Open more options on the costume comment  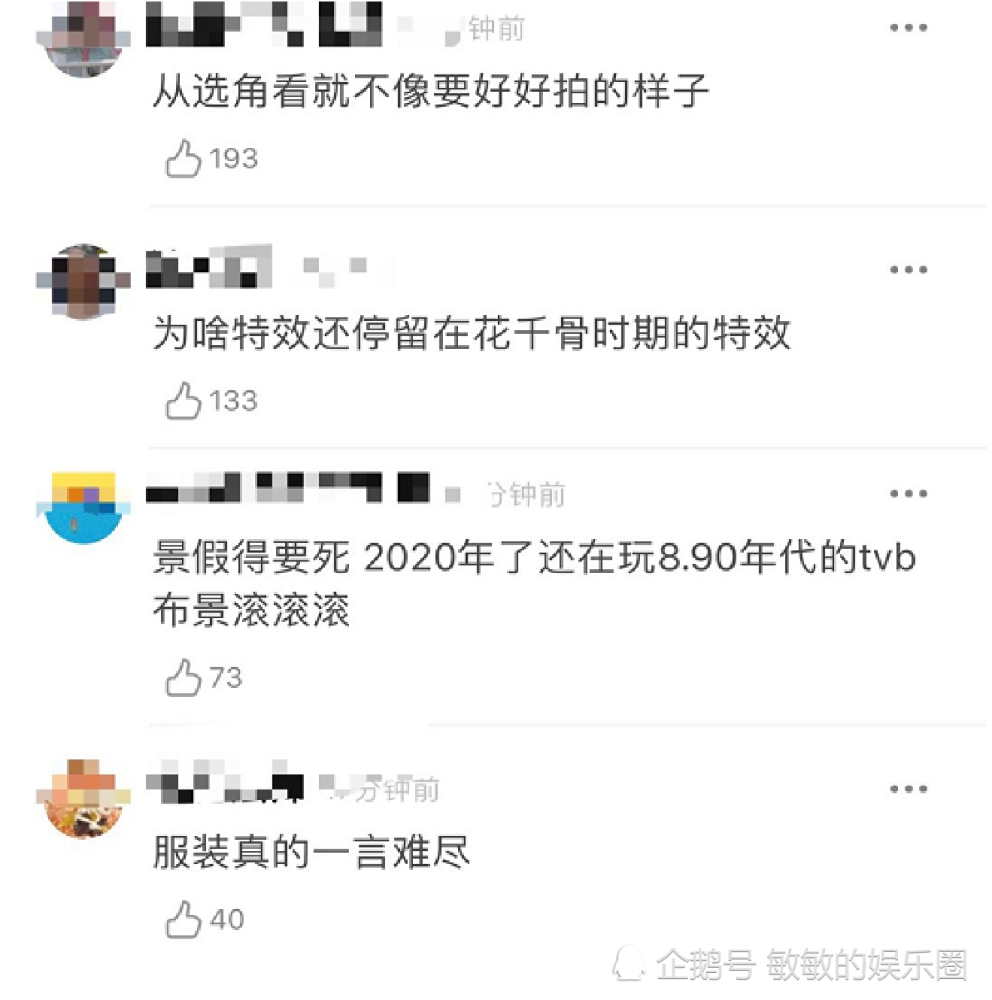tap(909, 788)
